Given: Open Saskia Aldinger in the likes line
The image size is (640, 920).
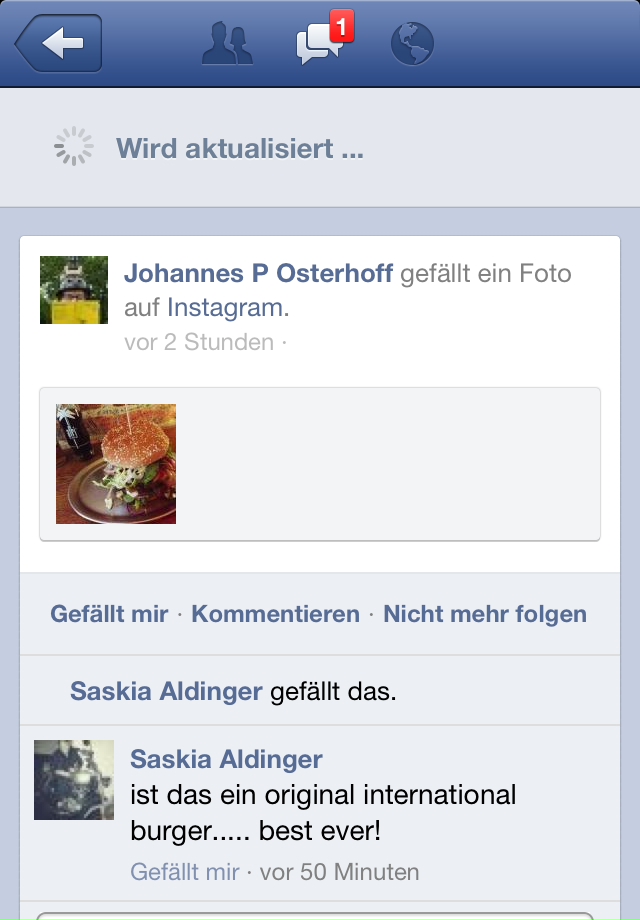Looking at the screenshot, I should pos(166,691).
